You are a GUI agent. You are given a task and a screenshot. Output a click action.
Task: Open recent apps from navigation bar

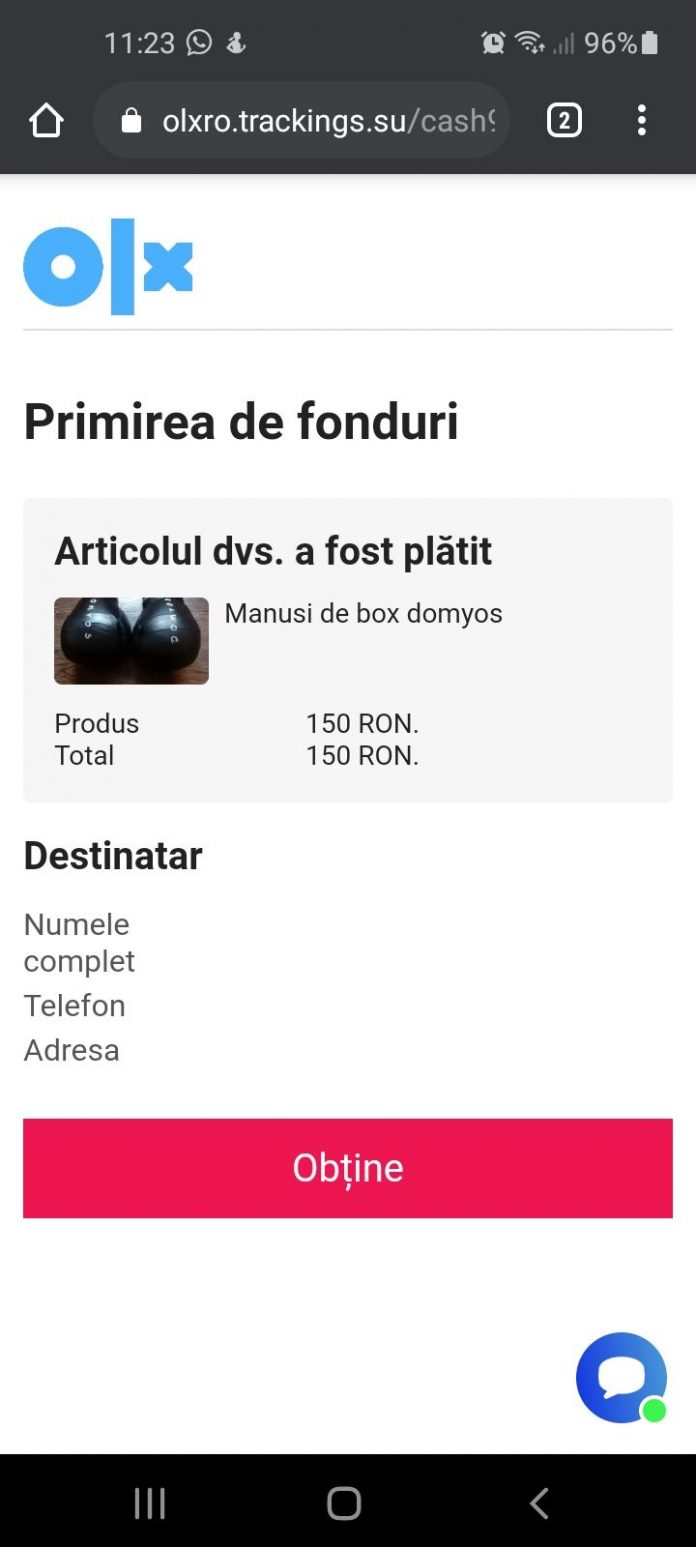150,1503
